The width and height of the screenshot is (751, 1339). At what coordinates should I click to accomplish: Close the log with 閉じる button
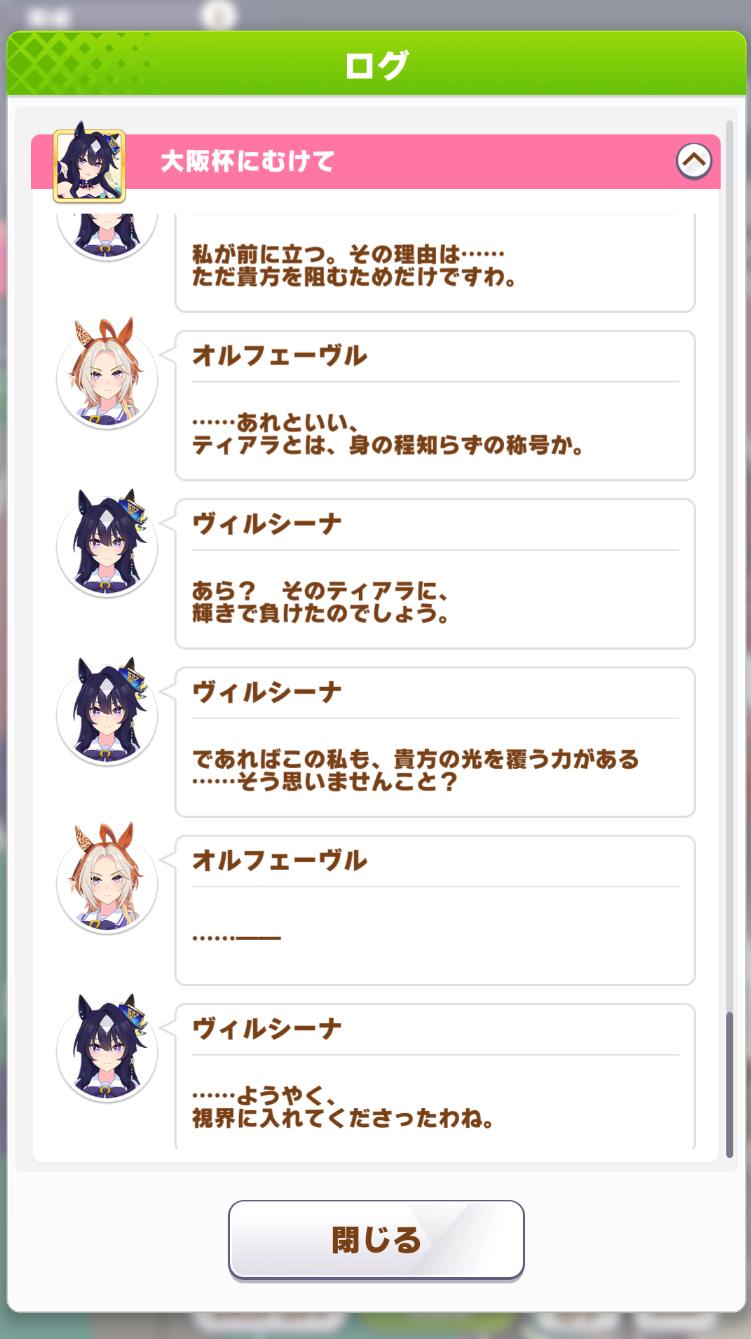tap(376, 1240)
